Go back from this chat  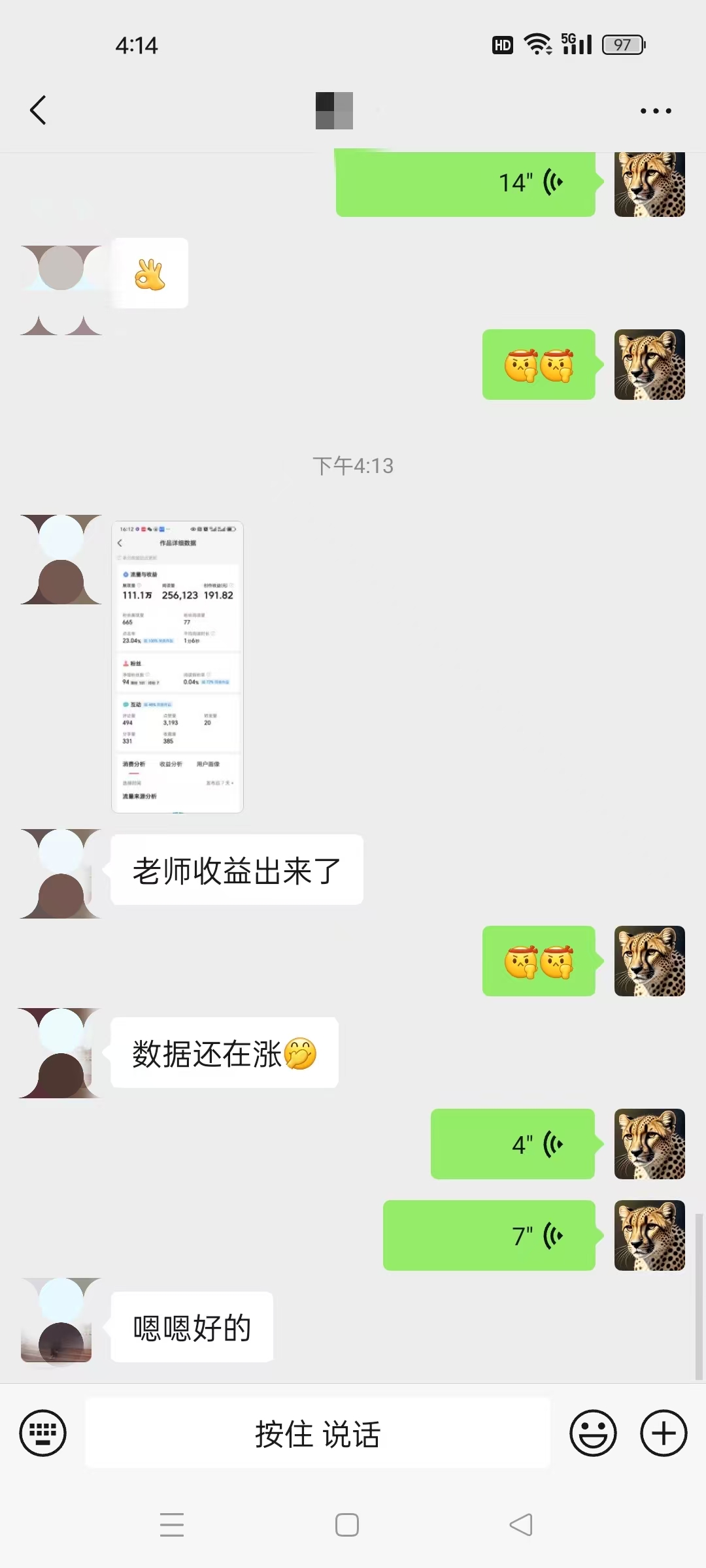coord(38,110)
